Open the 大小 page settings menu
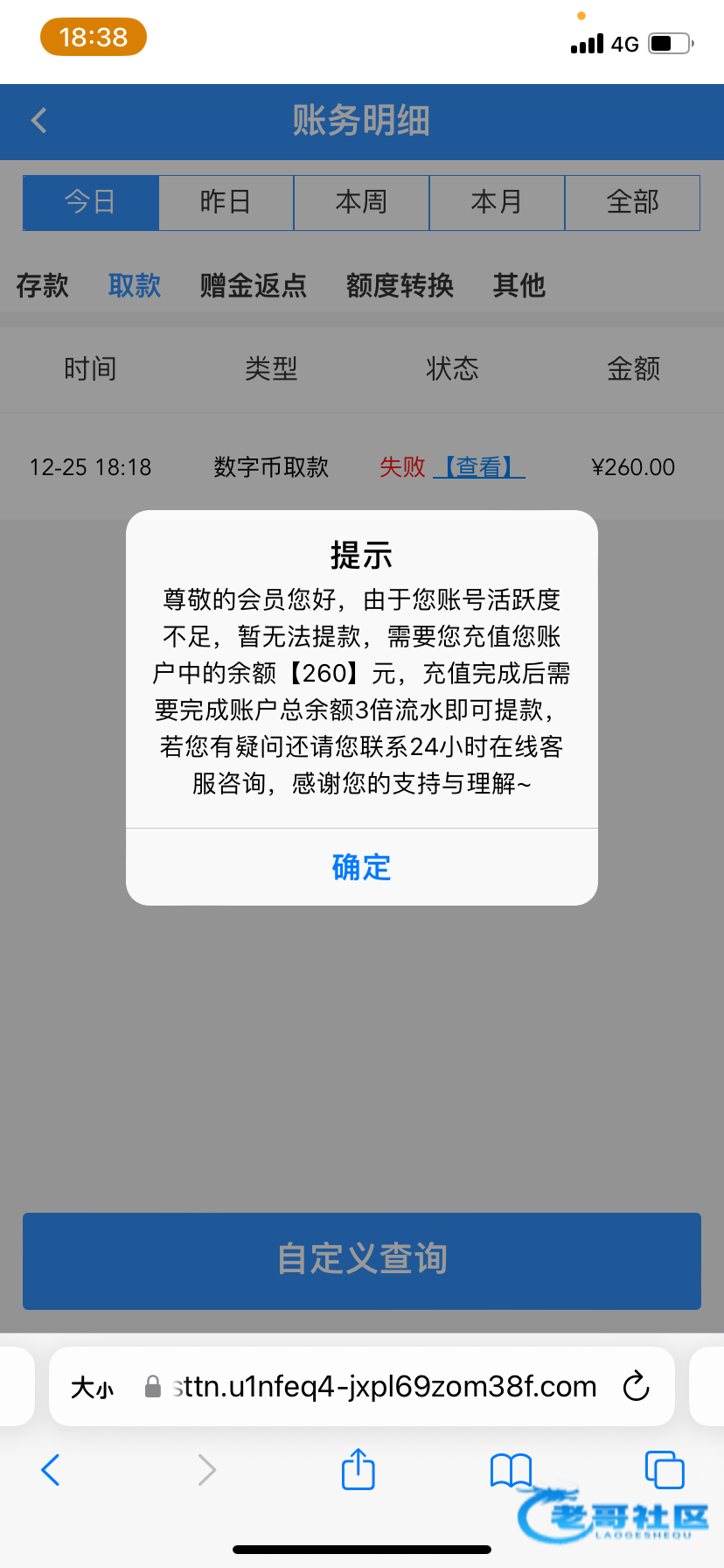Screen dimensions: 724x1568 click(92, 1388)
